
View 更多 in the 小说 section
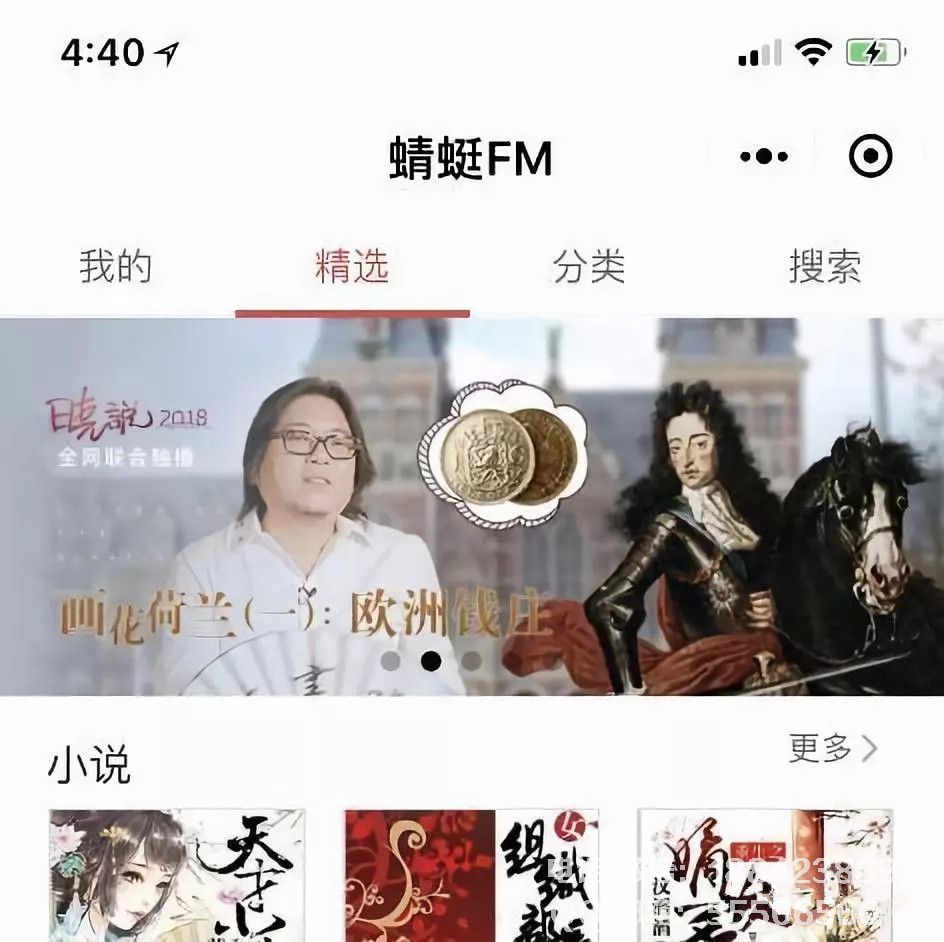click(x=832, y=748)
